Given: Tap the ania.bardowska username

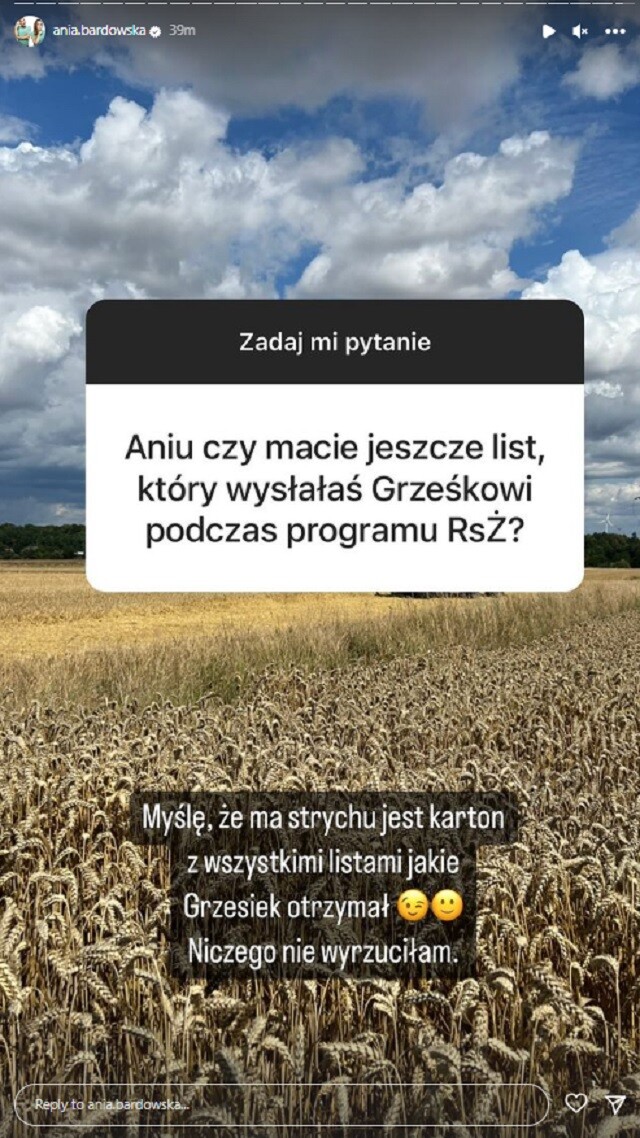Looking at the screenshot, I should [98, 31].
